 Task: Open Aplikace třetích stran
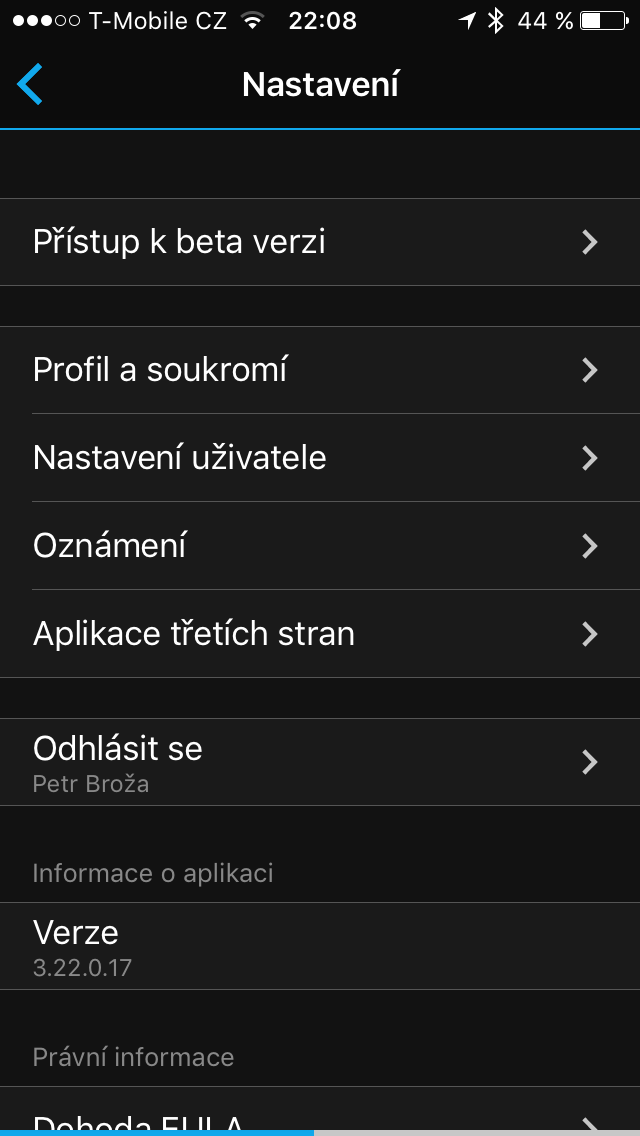(320, 634)
